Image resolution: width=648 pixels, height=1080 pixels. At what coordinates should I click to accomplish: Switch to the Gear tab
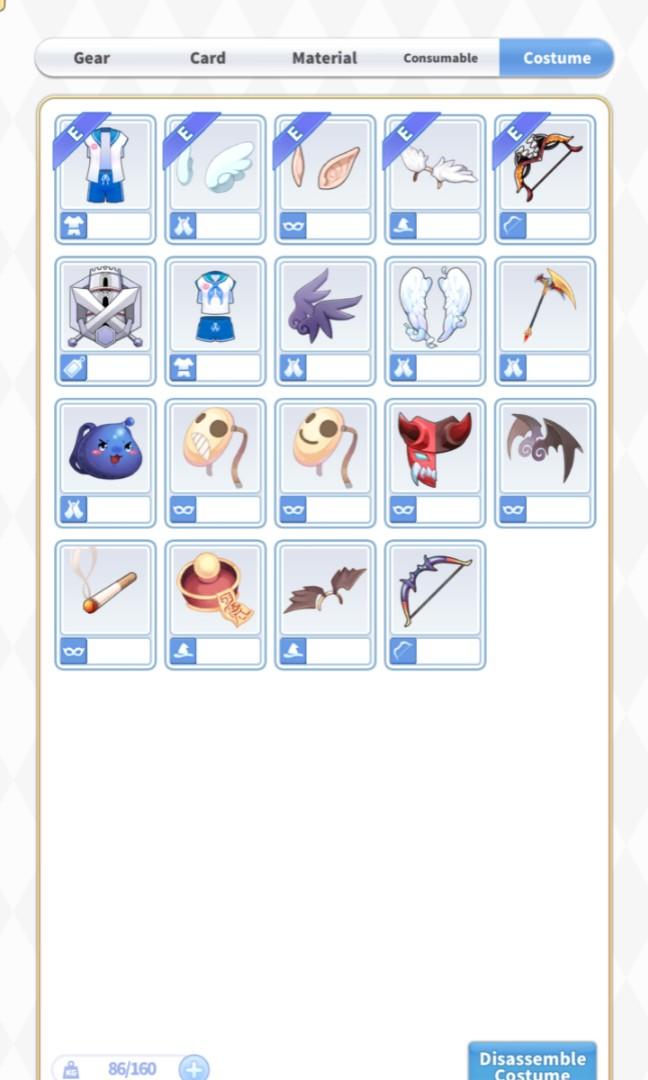click(91, 58)
